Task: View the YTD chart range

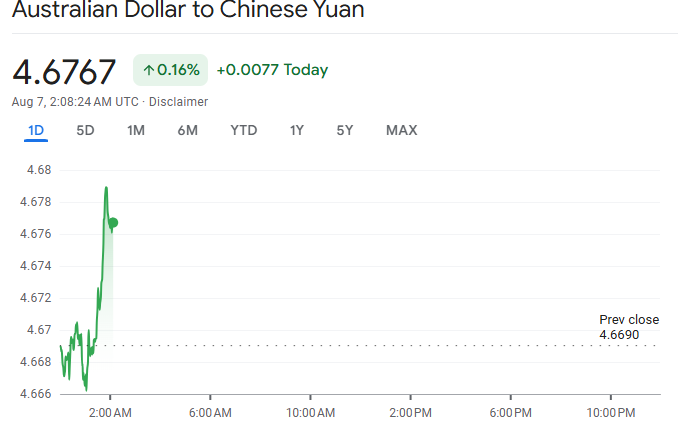Action: pyautogui.click(x=243, y=130)
